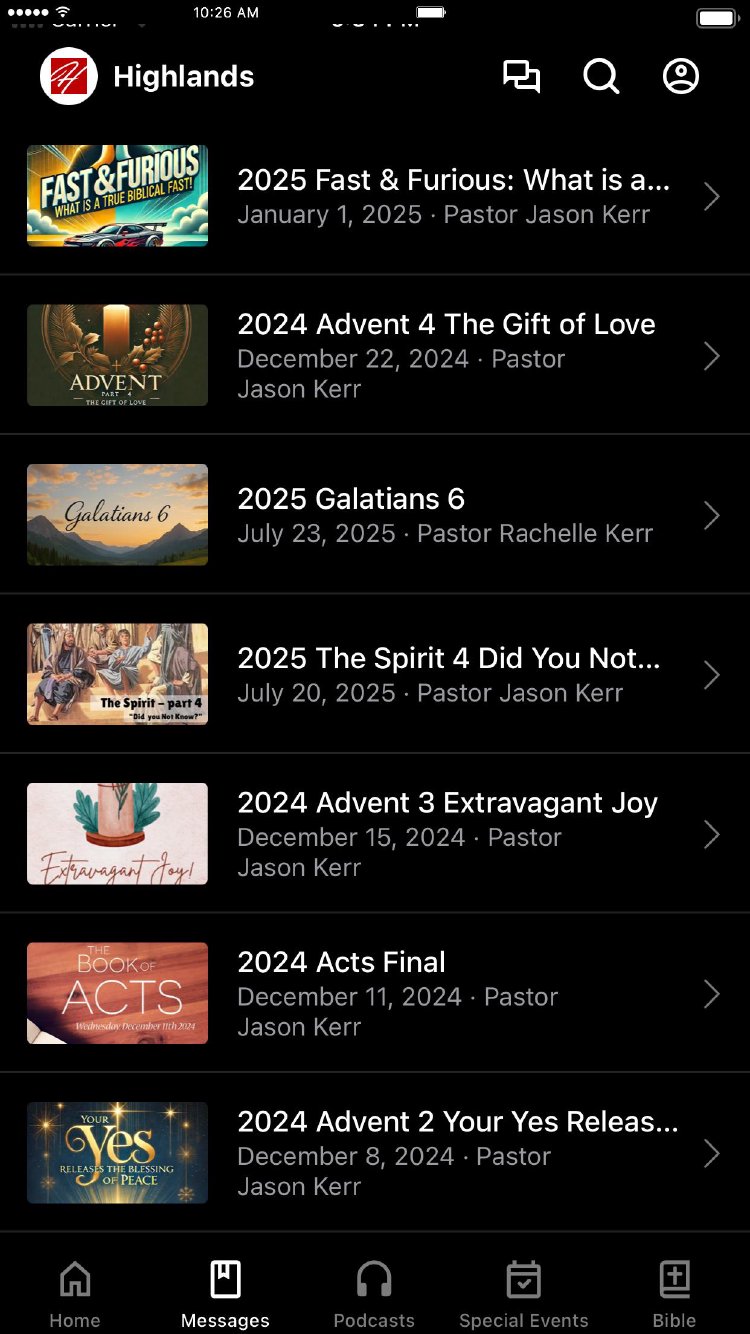
Task: Select the Messages tab
Action: coord(225,1294)
